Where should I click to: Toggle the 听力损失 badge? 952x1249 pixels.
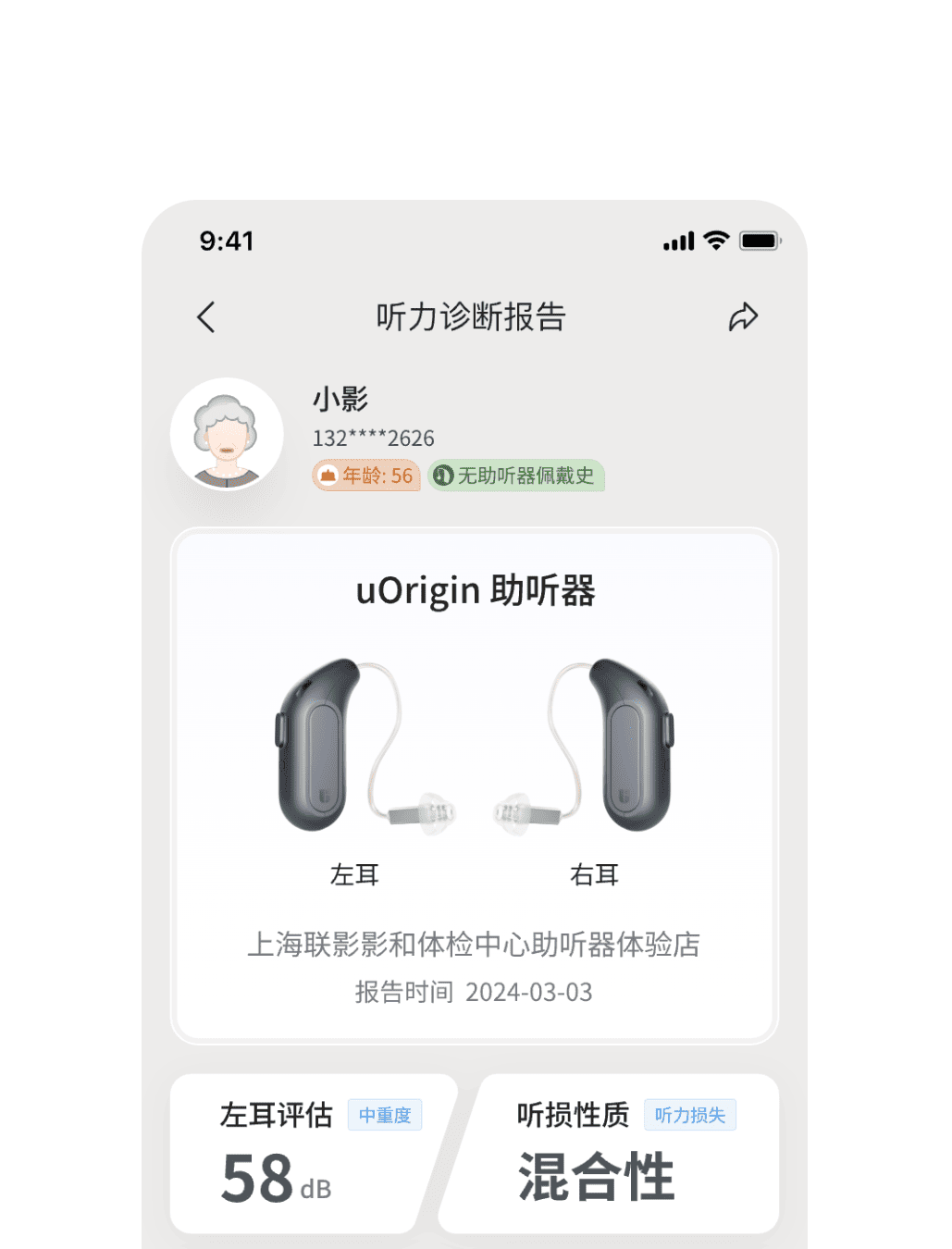point(690,1115)
